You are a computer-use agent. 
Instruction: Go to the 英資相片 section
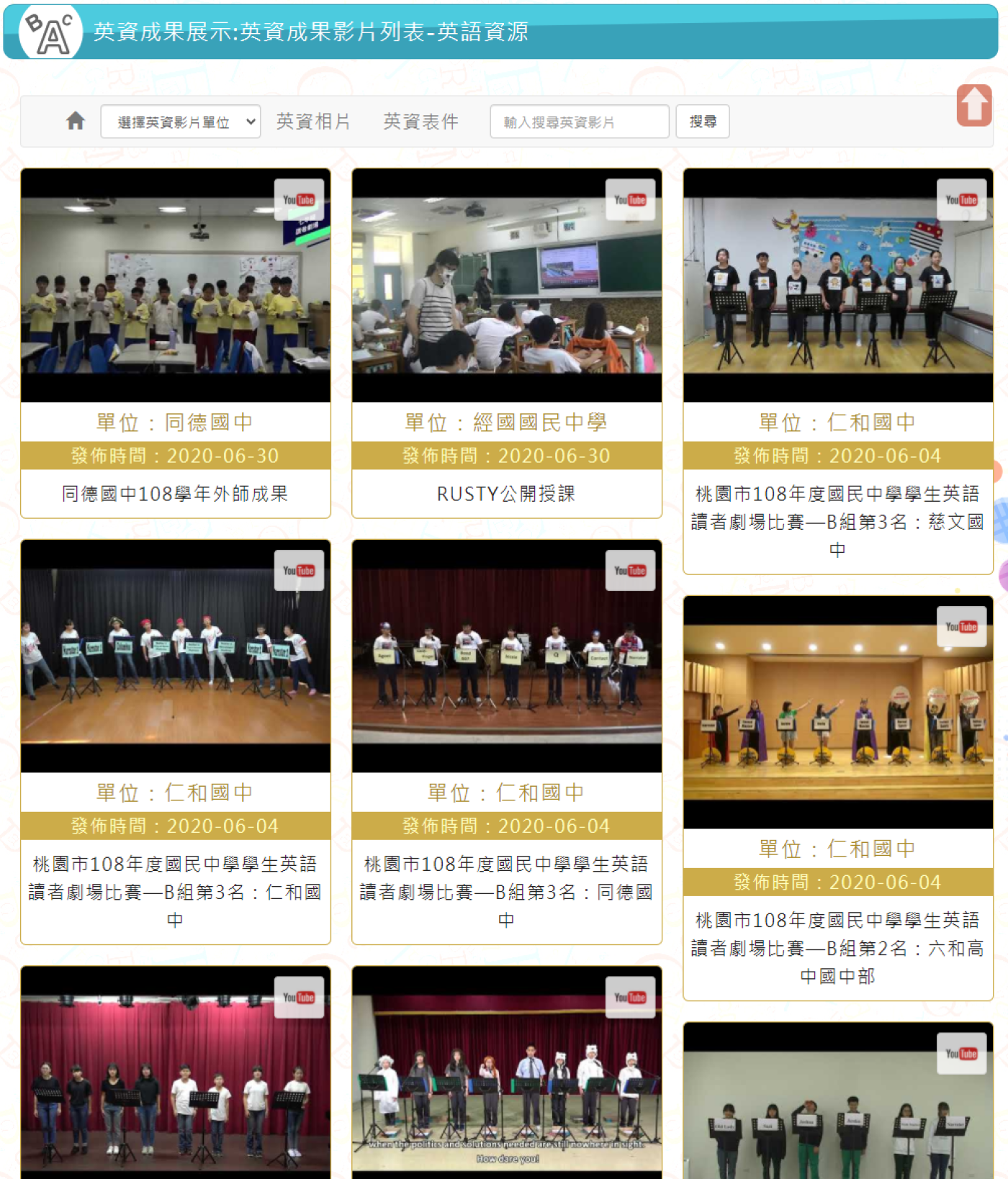[x=313, y=122]
